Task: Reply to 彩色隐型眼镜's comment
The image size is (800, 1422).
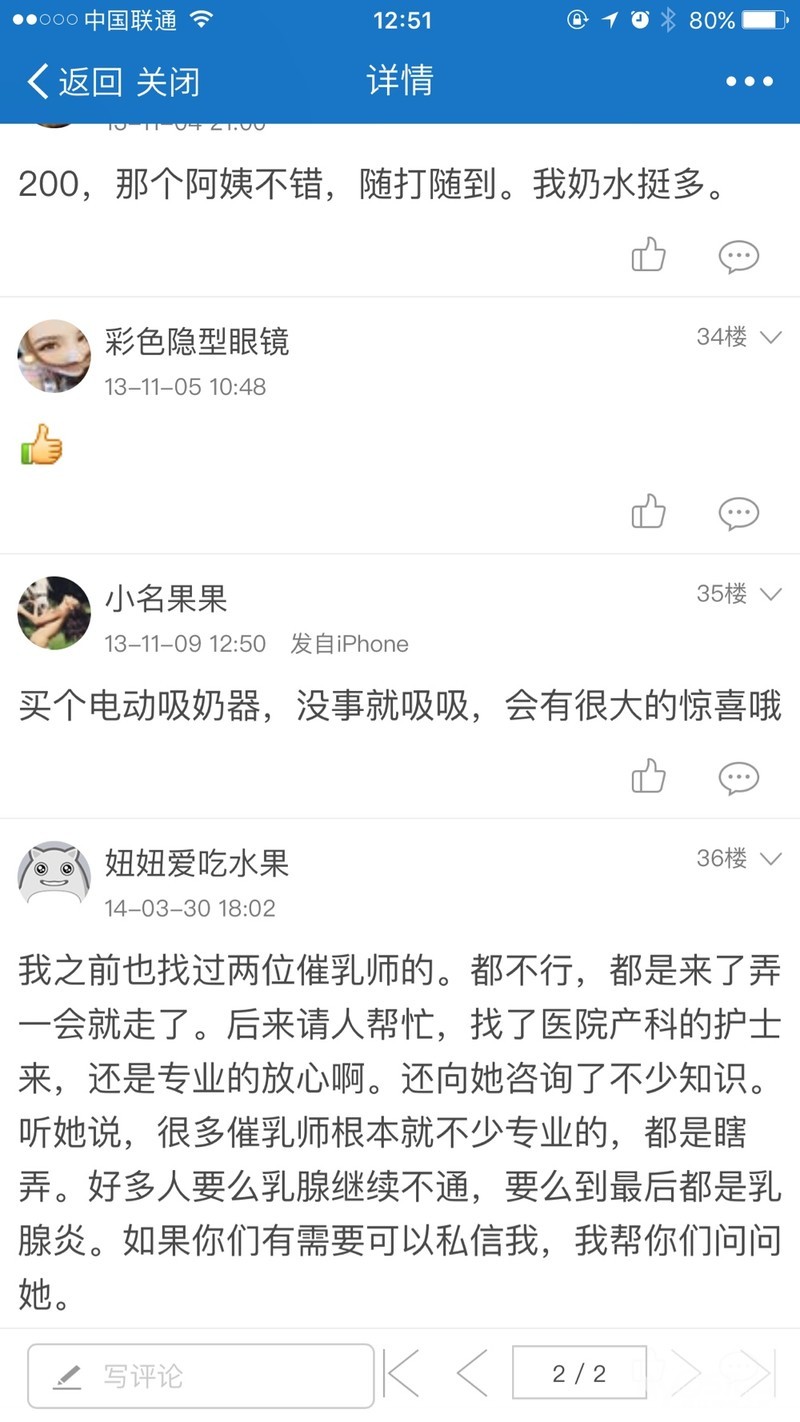Action: [739, 513]
